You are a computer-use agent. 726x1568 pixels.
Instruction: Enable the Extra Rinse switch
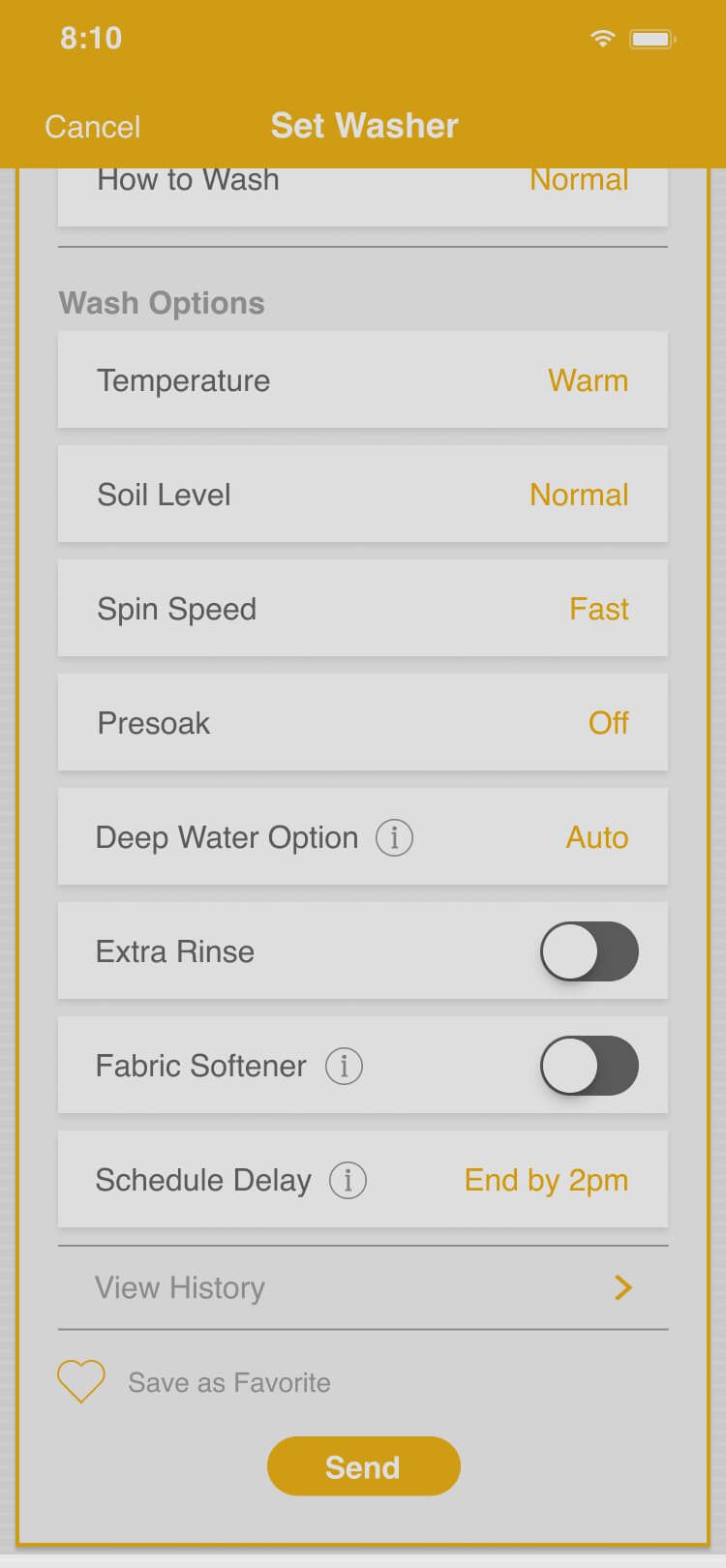(589, 951)
